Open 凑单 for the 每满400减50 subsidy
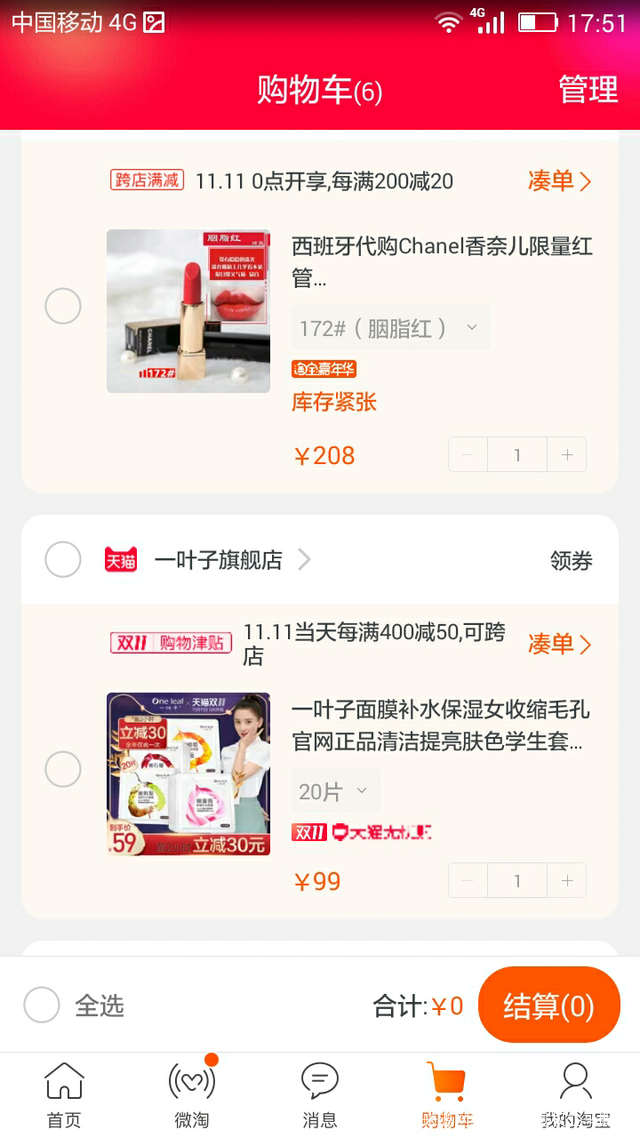 click(559, 644)
